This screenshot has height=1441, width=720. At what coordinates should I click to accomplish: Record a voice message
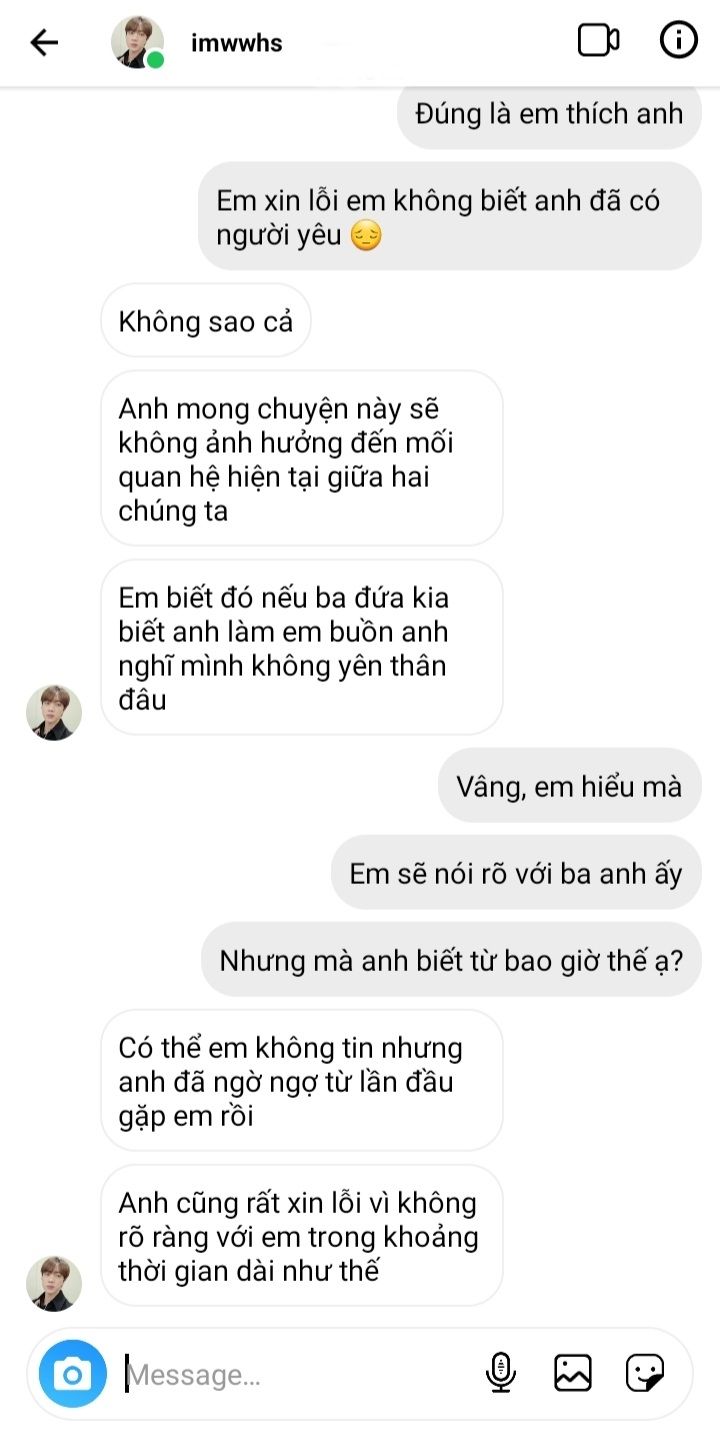(x=500, y=1373)
